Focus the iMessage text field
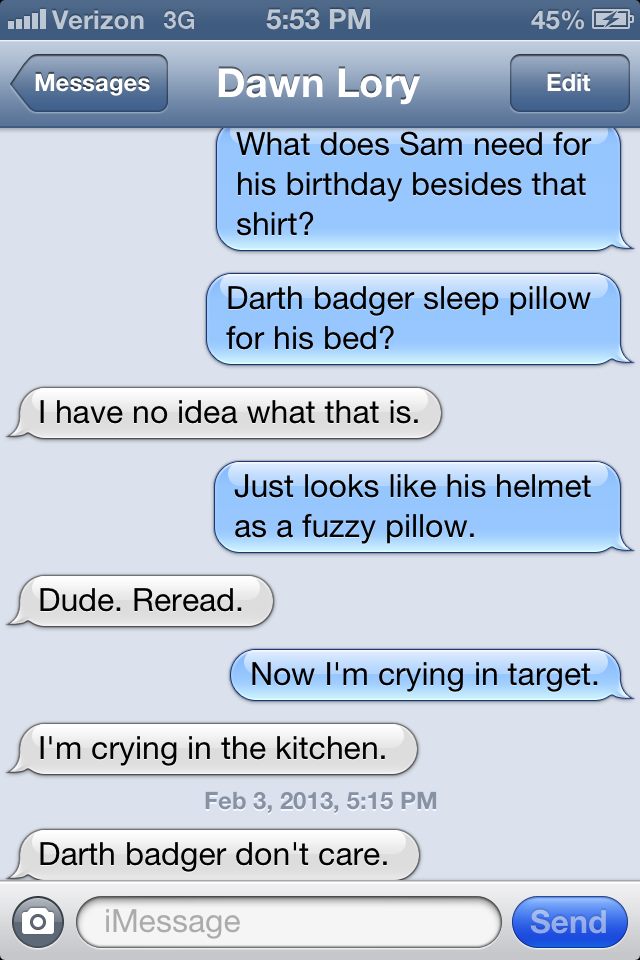The height and width of the screenshot is (960, 640). [x=288, y=921]
